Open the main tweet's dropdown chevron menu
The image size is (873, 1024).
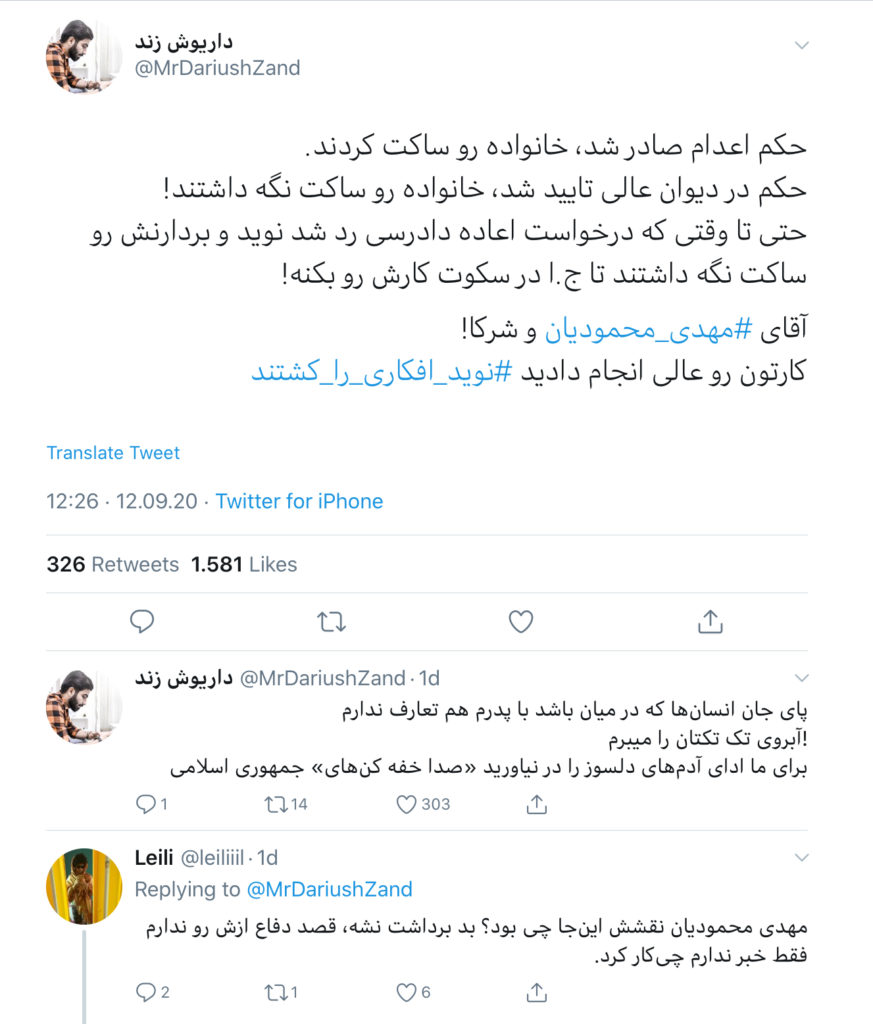(x=801, y=46)
